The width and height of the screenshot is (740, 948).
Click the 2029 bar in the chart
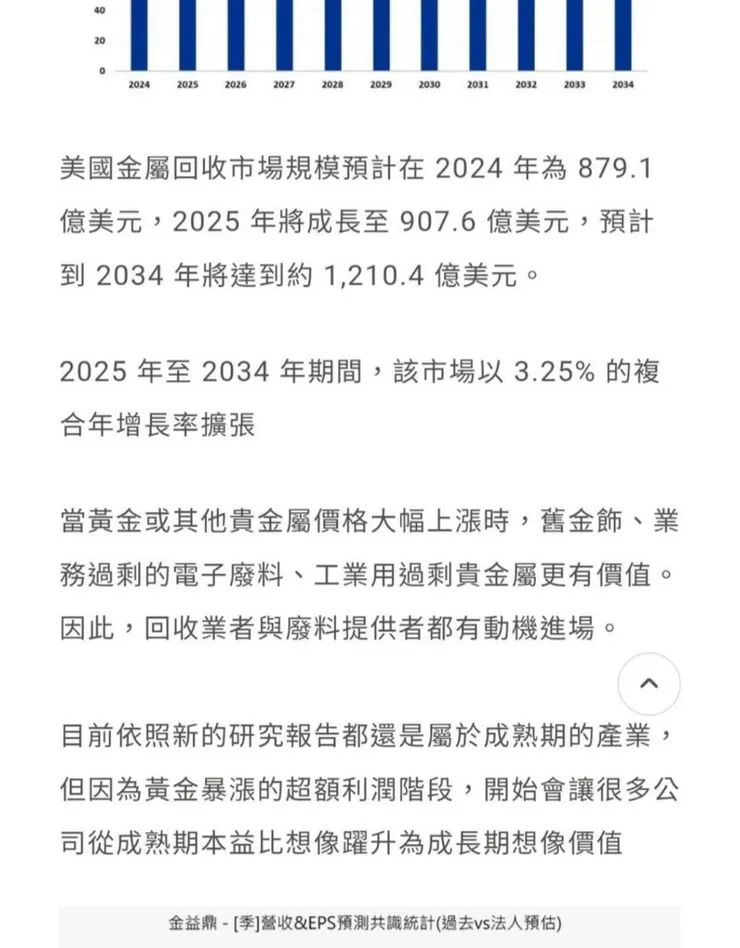tap(380, 35)
